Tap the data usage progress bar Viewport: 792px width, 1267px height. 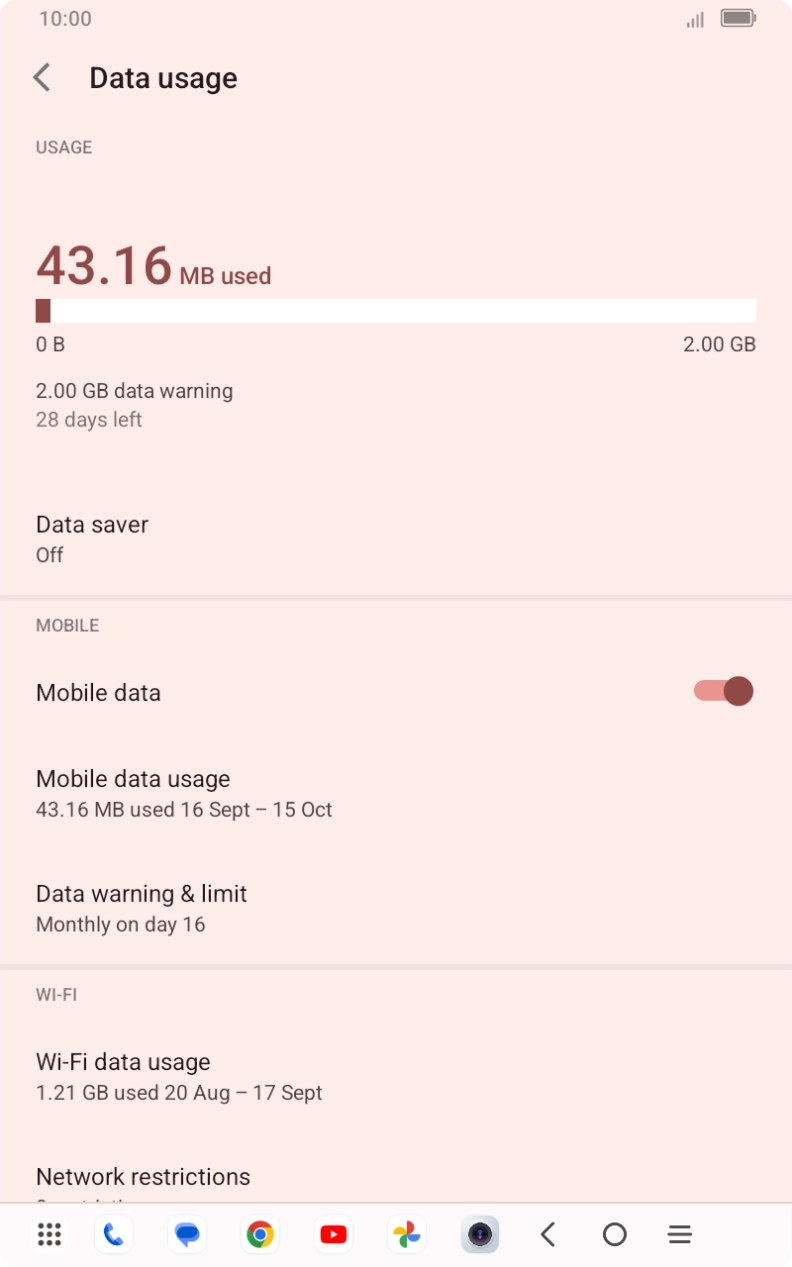[396, 311]
